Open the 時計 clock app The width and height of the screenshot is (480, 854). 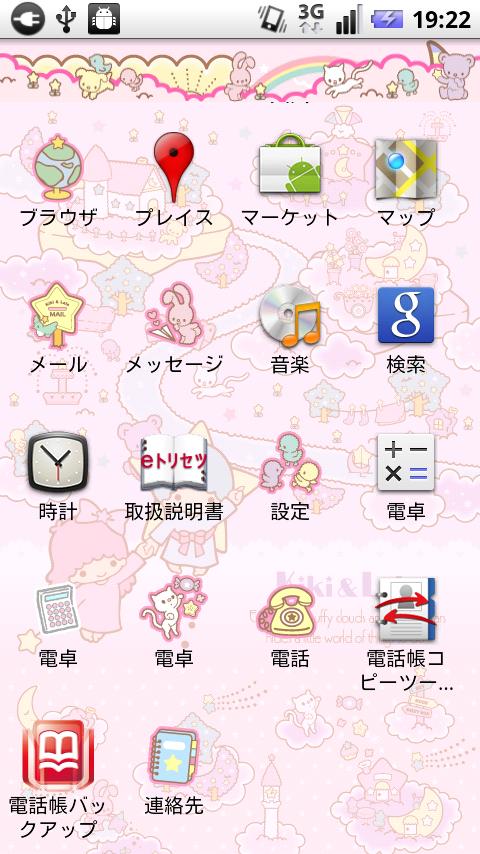point(58,474)
